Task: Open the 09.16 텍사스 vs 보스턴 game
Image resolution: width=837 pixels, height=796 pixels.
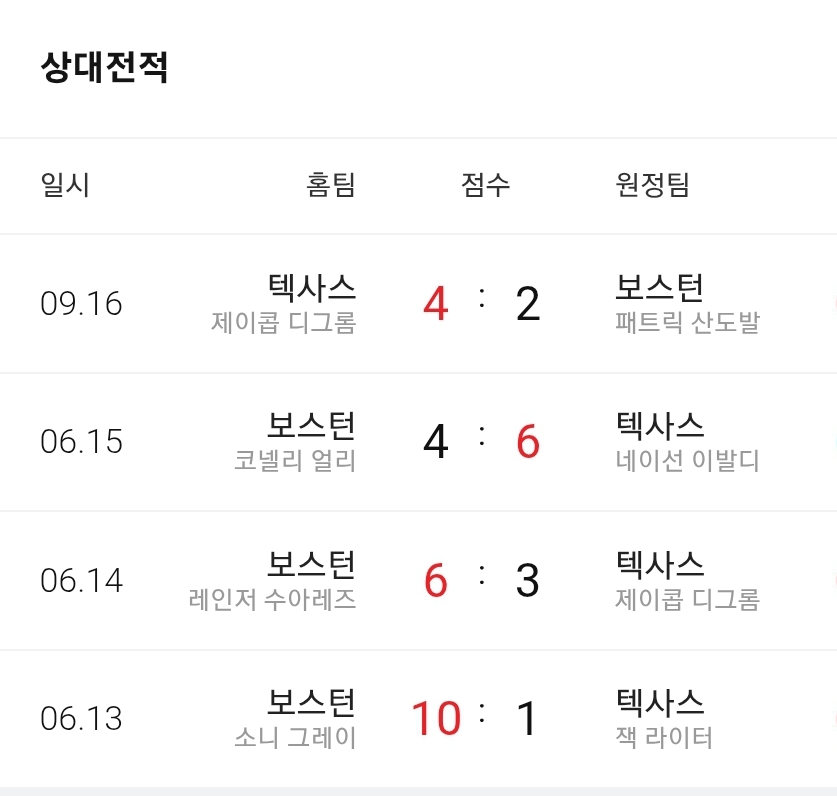Action: tap(418, 303)
